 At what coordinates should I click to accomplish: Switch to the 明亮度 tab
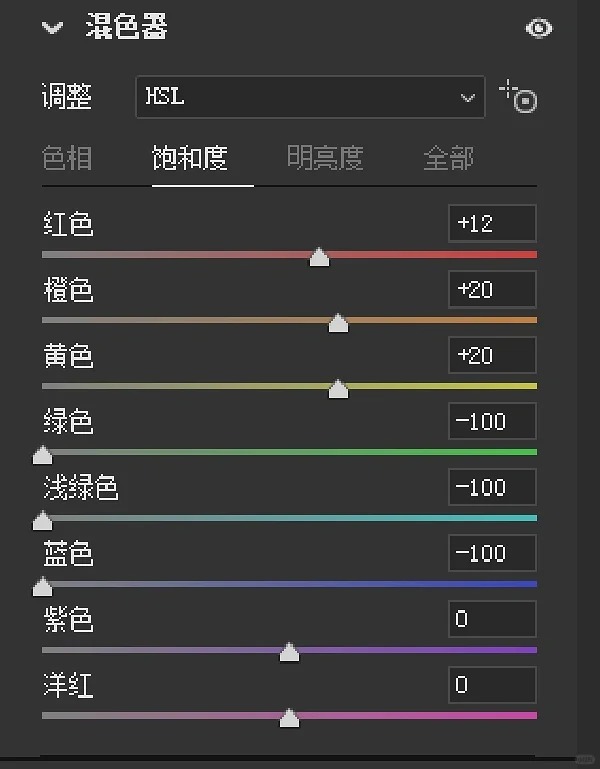[x=325, y=158]
